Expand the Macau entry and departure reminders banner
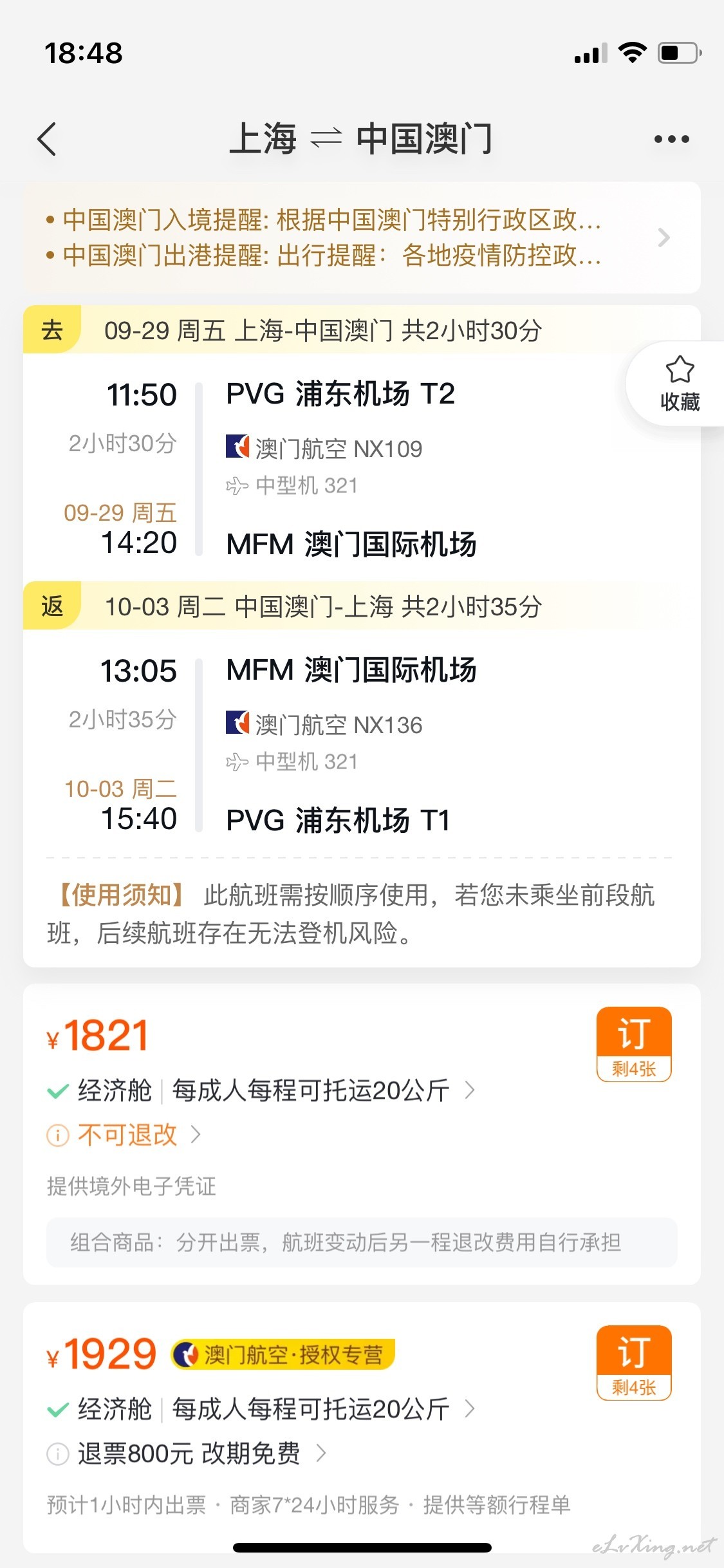The height and width of the screenshot is (1568, 724). pos(362,238)
